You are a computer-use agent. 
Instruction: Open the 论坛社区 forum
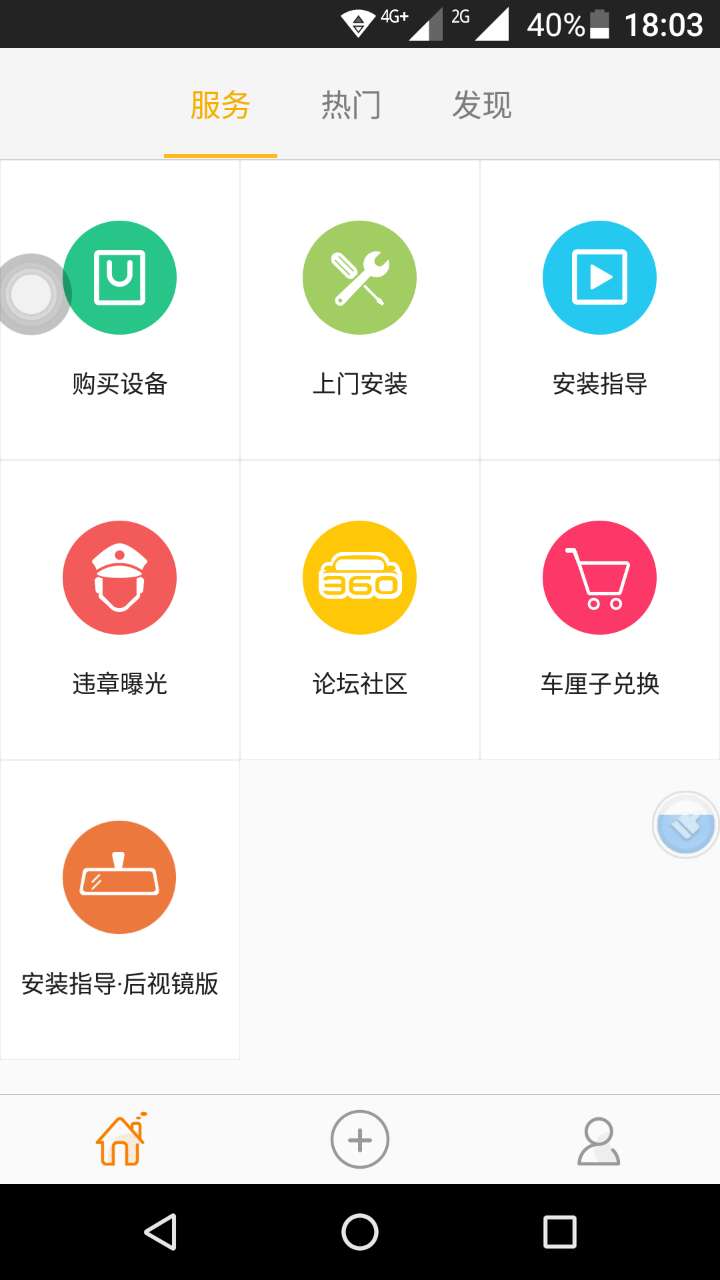[360, 610]
